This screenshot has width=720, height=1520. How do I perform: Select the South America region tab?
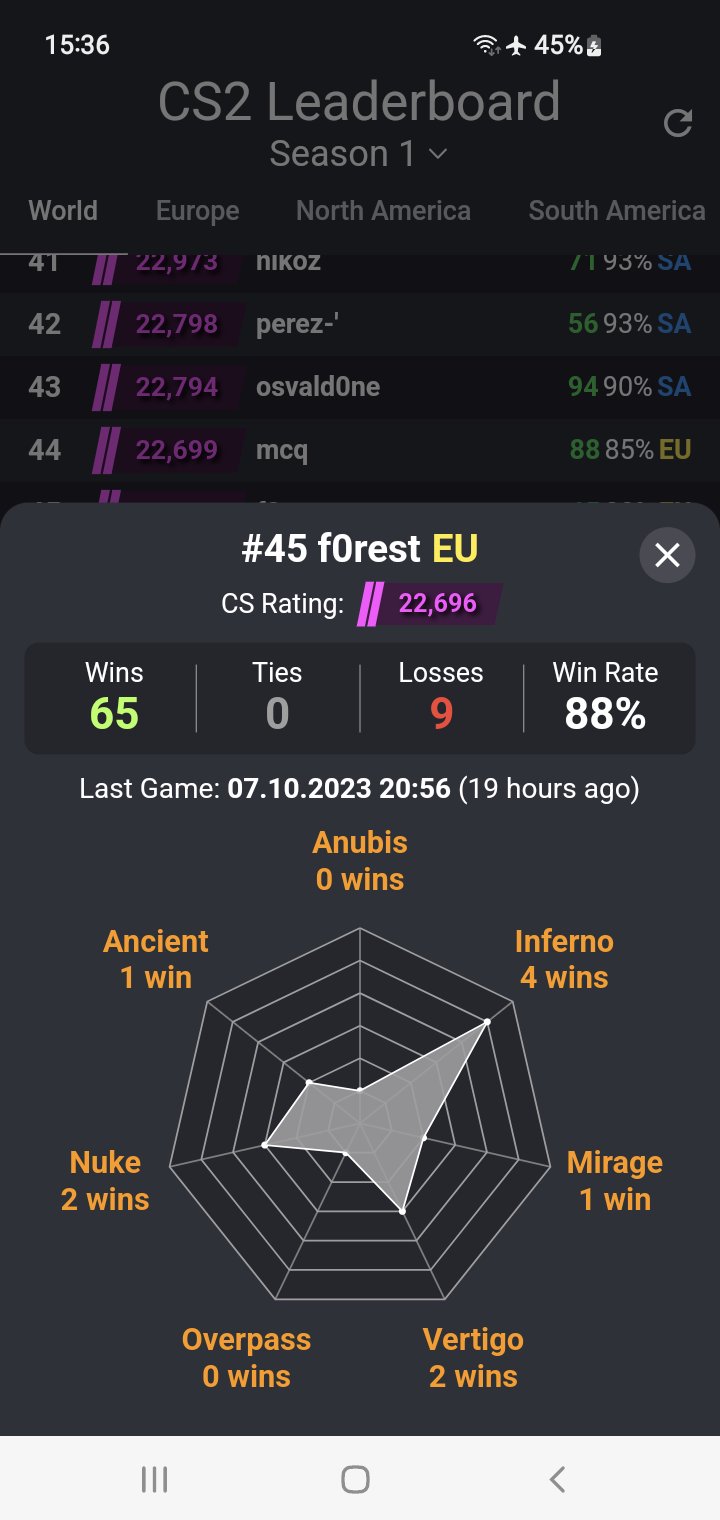coord(615,211)
